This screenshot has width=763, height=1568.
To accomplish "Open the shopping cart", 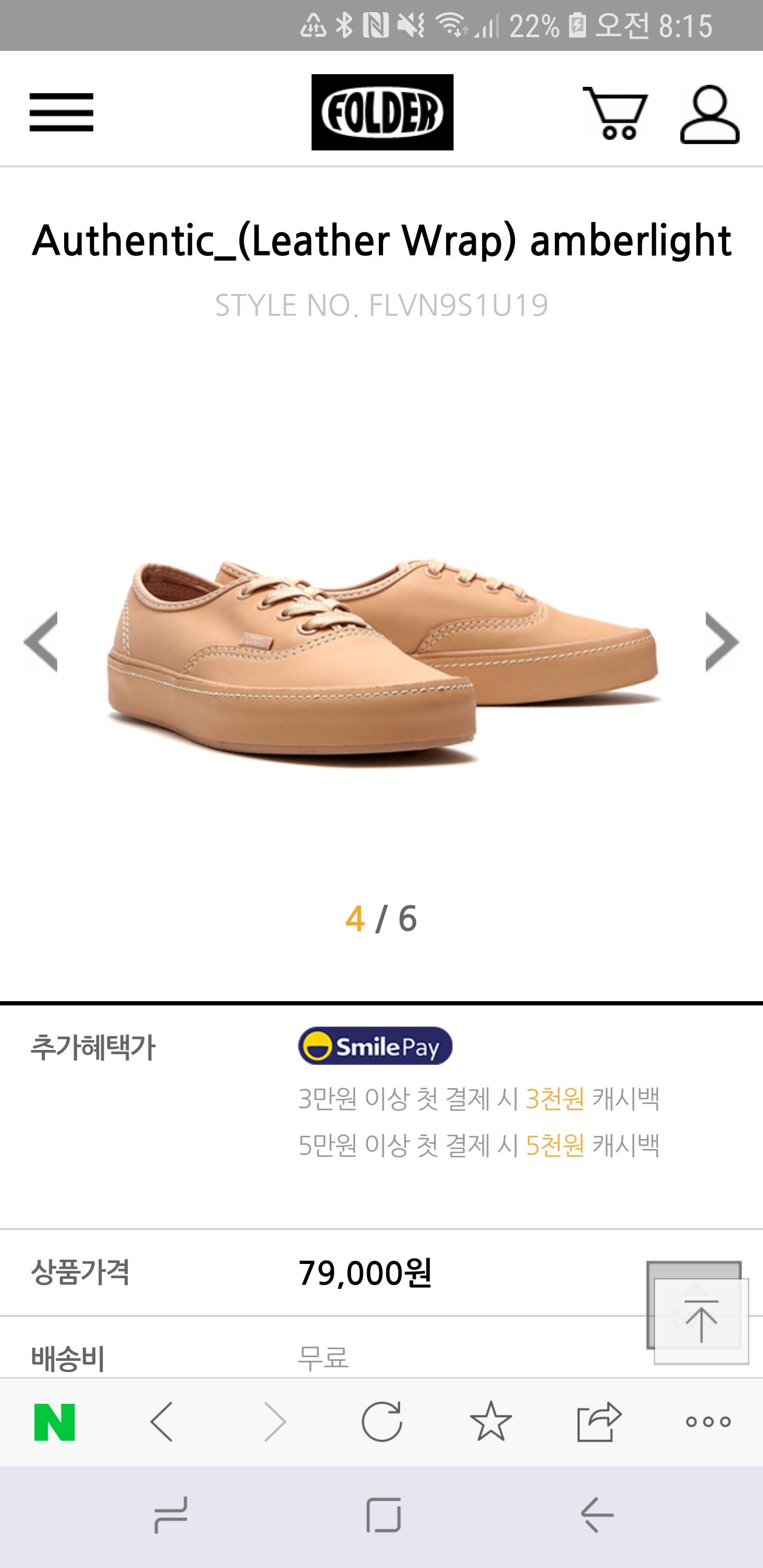I will pyautogui.click(x=616, y=113).
